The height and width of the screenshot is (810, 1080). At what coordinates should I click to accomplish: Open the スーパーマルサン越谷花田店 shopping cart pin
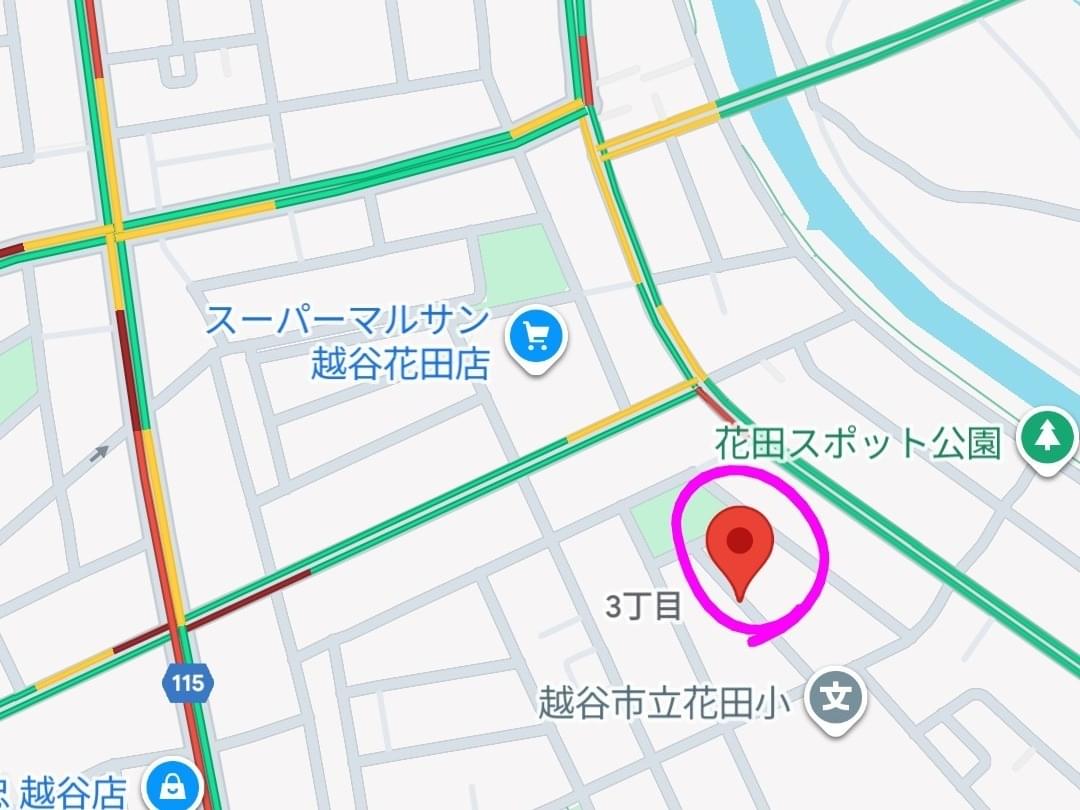point(535,339)
